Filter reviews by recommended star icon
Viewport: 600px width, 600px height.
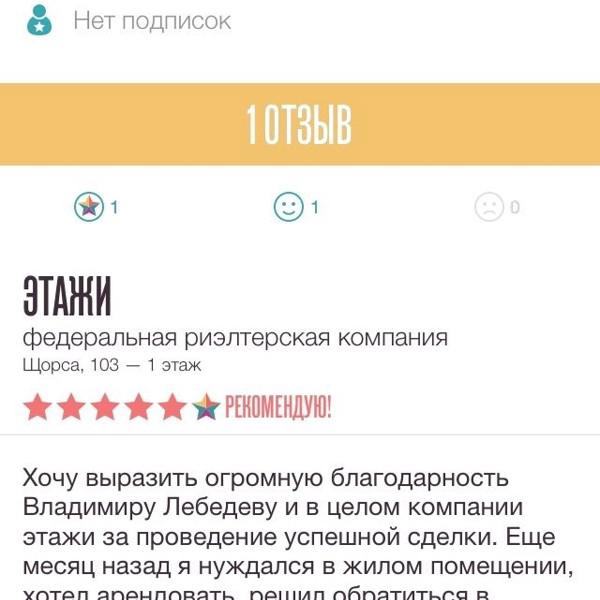[x=90, y=208]
